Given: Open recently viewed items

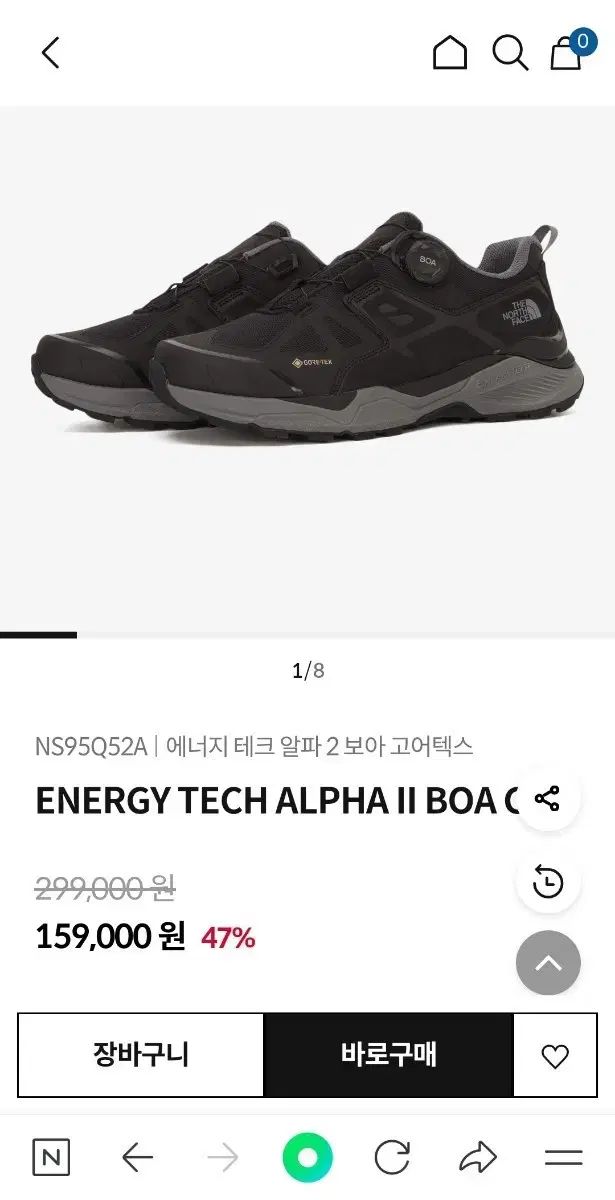Looking at the screenshot, I should (548, 881).
